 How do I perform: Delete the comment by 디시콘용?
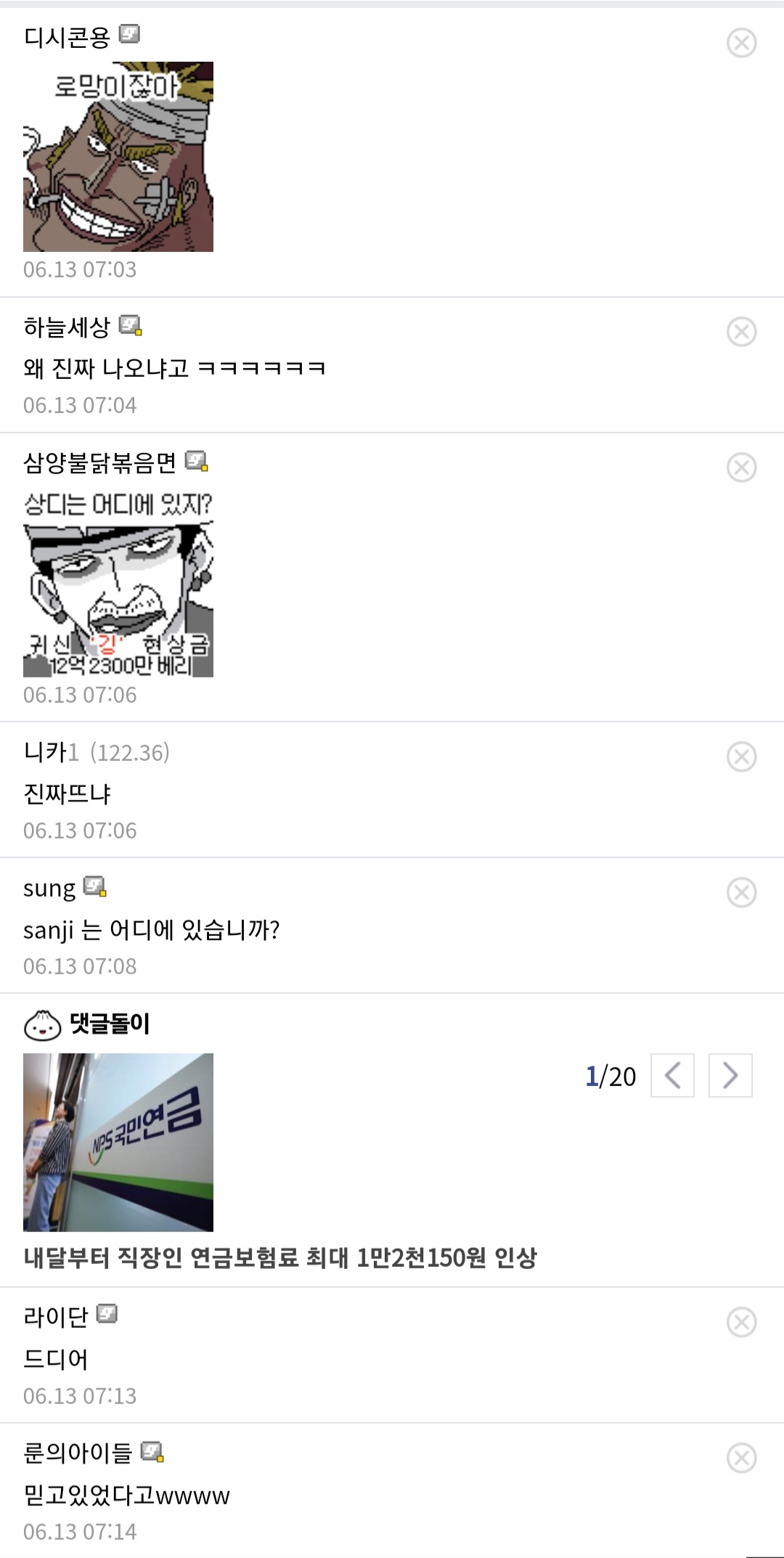741,43
